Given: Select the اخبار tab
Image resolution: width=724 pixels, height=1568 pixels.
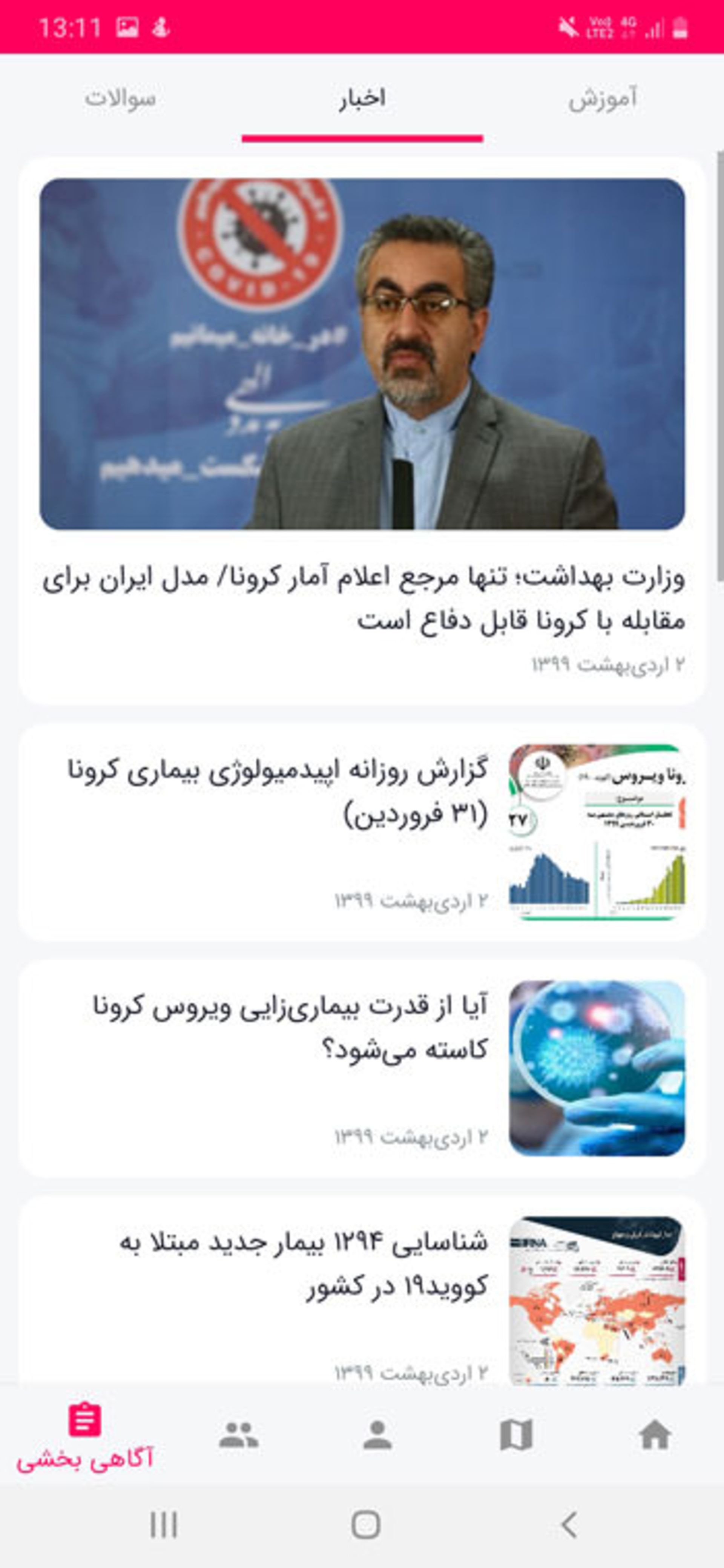Looking at the screenshot, I should [x=362, y=99].
